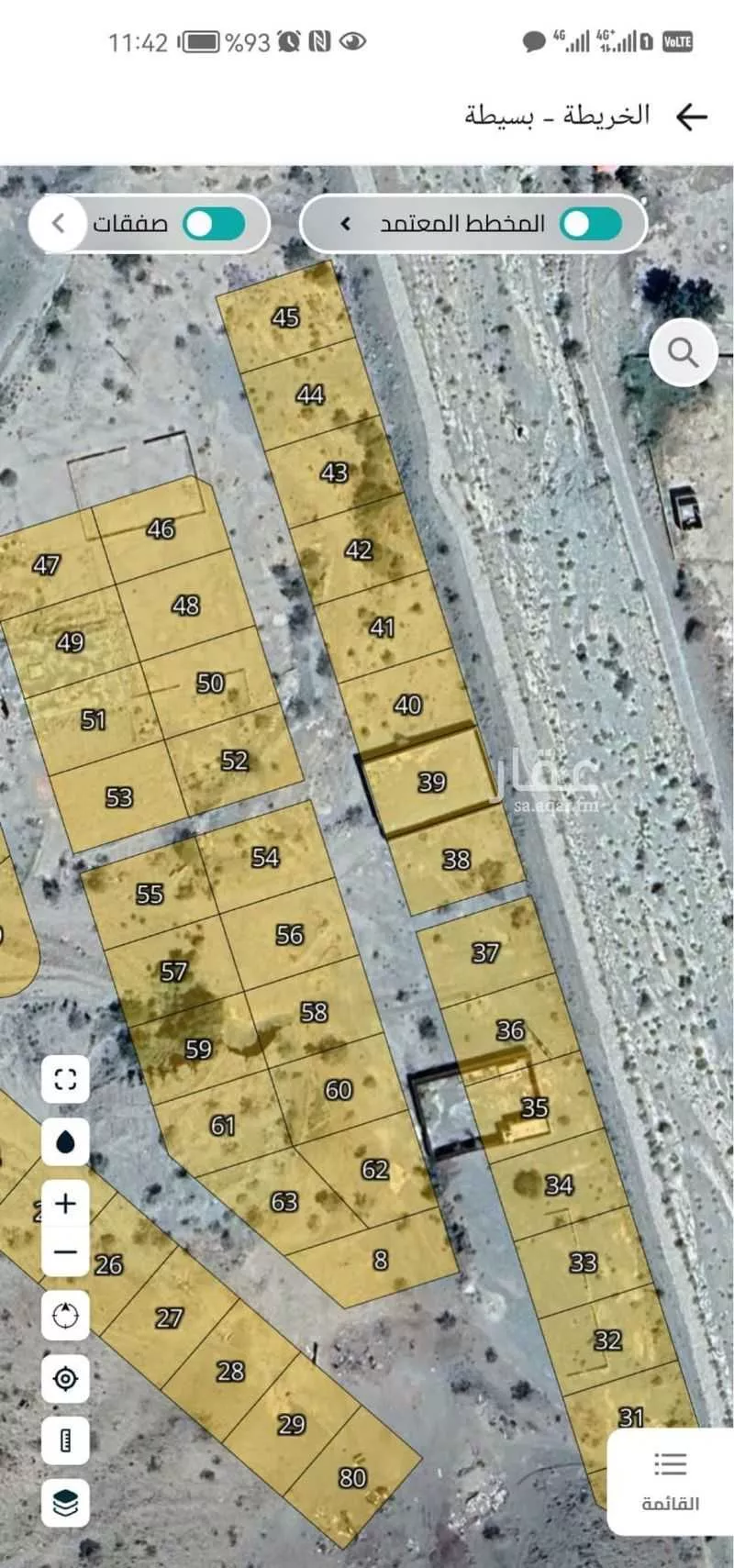The image size is (734, 1568).
Task: Open the map search magnifier
Action: click(x=683, y=352)
